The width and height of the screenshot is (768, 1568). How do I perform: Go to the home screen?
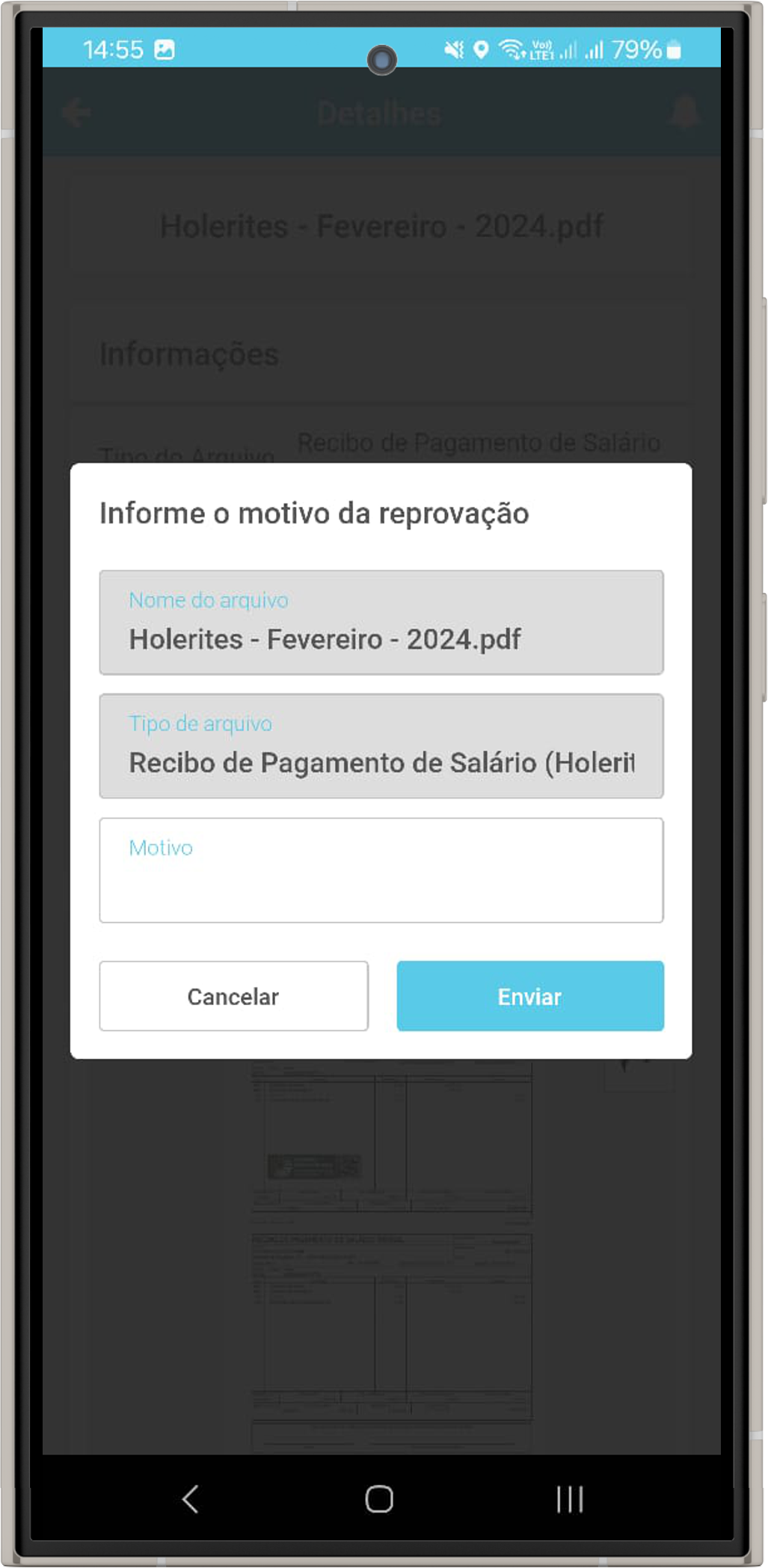(379, 1498)
